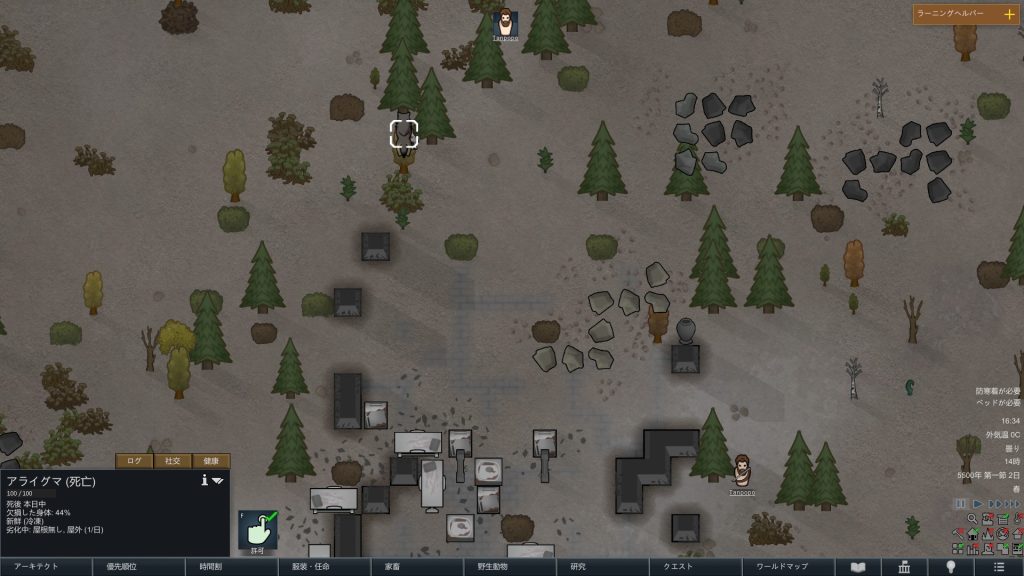Expand the ラーニングヘルパー plus button
Viewport: 1024px width, 576px height.
click(1008, 14)
